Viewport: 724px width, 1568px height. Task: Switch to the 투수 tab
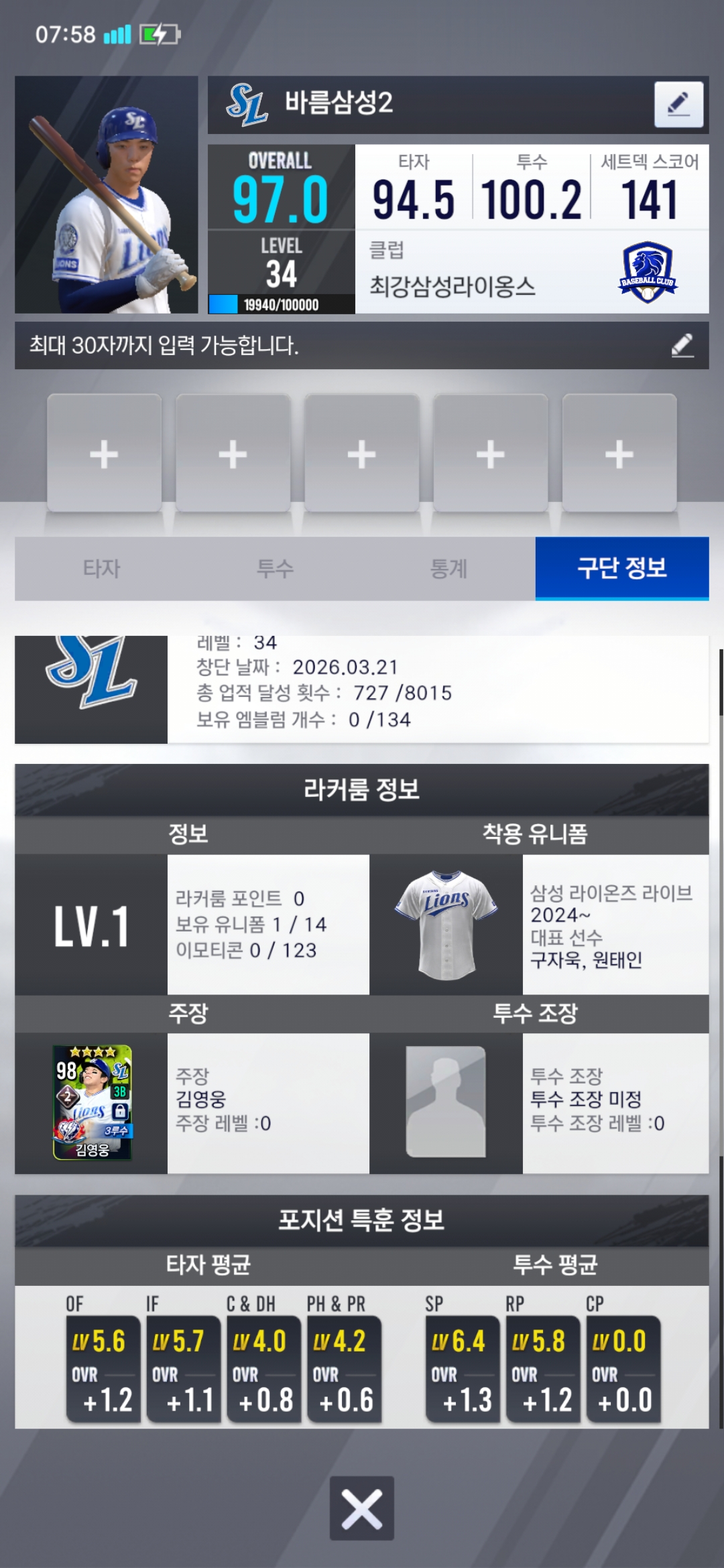(x=275, y=568)
